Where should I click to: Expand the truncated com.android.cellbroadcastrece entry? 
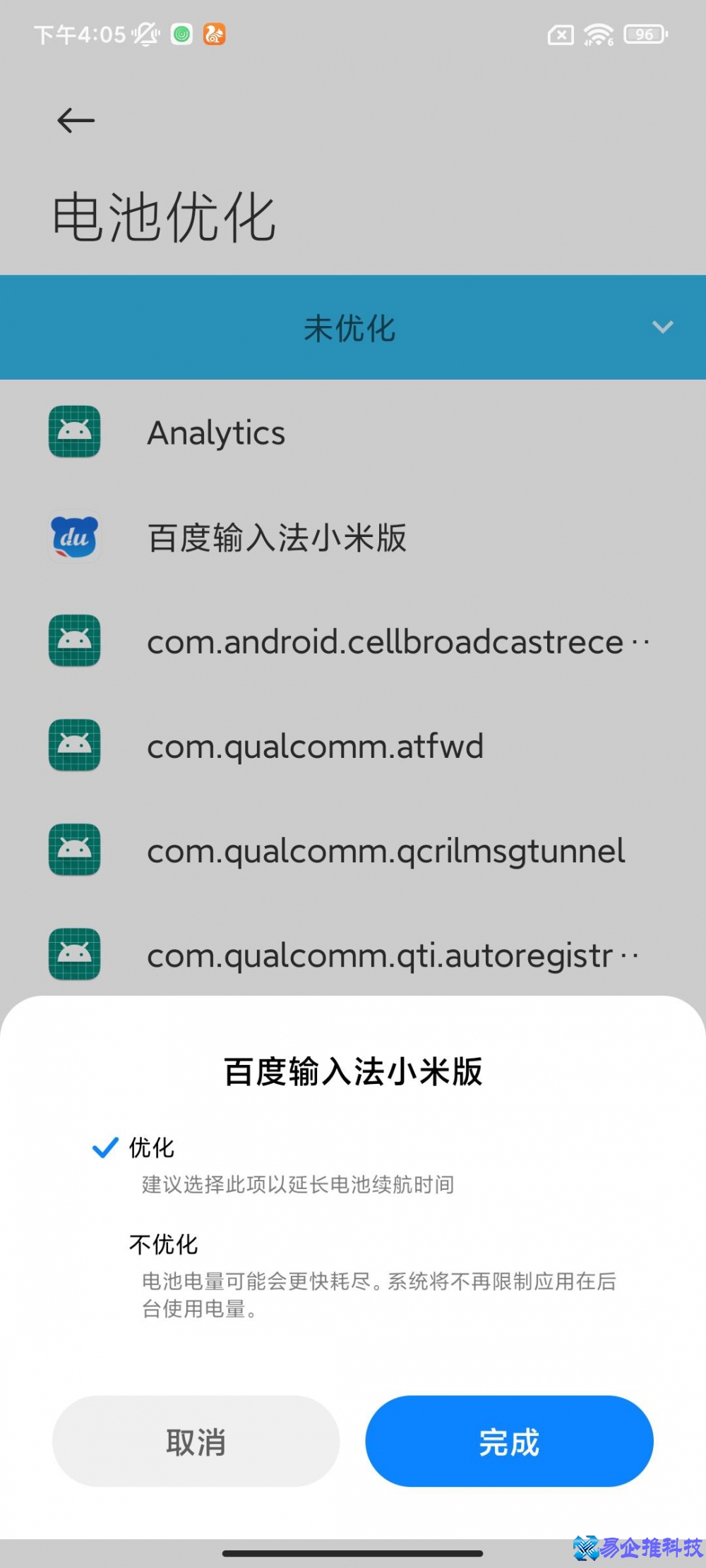[x=395, y=641]
